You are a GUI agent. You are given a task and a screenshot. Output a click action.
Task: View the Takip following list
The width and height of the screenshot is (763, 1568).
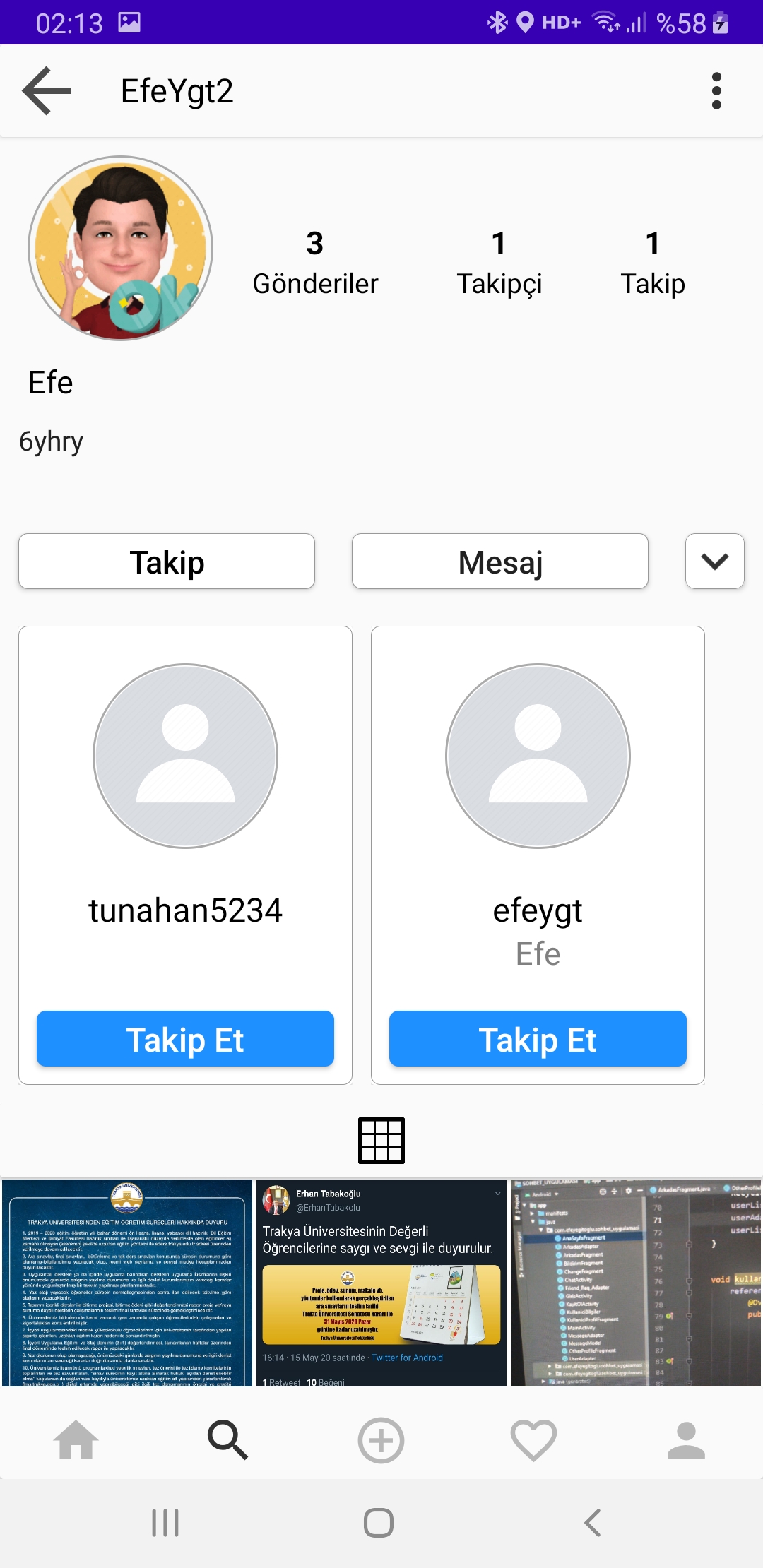pos(652,265)
